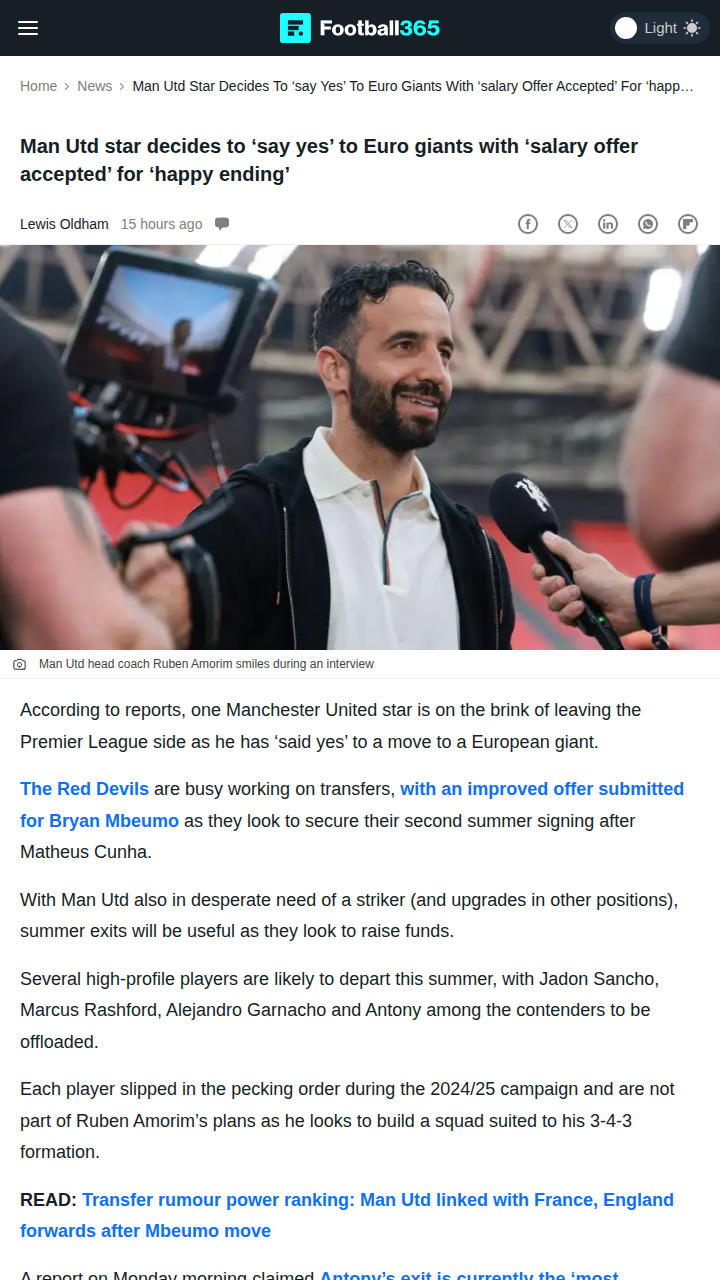The image size is (720, 1280).
Task: Go to Football365 homepage via logo
Action: tap(360, 28)
